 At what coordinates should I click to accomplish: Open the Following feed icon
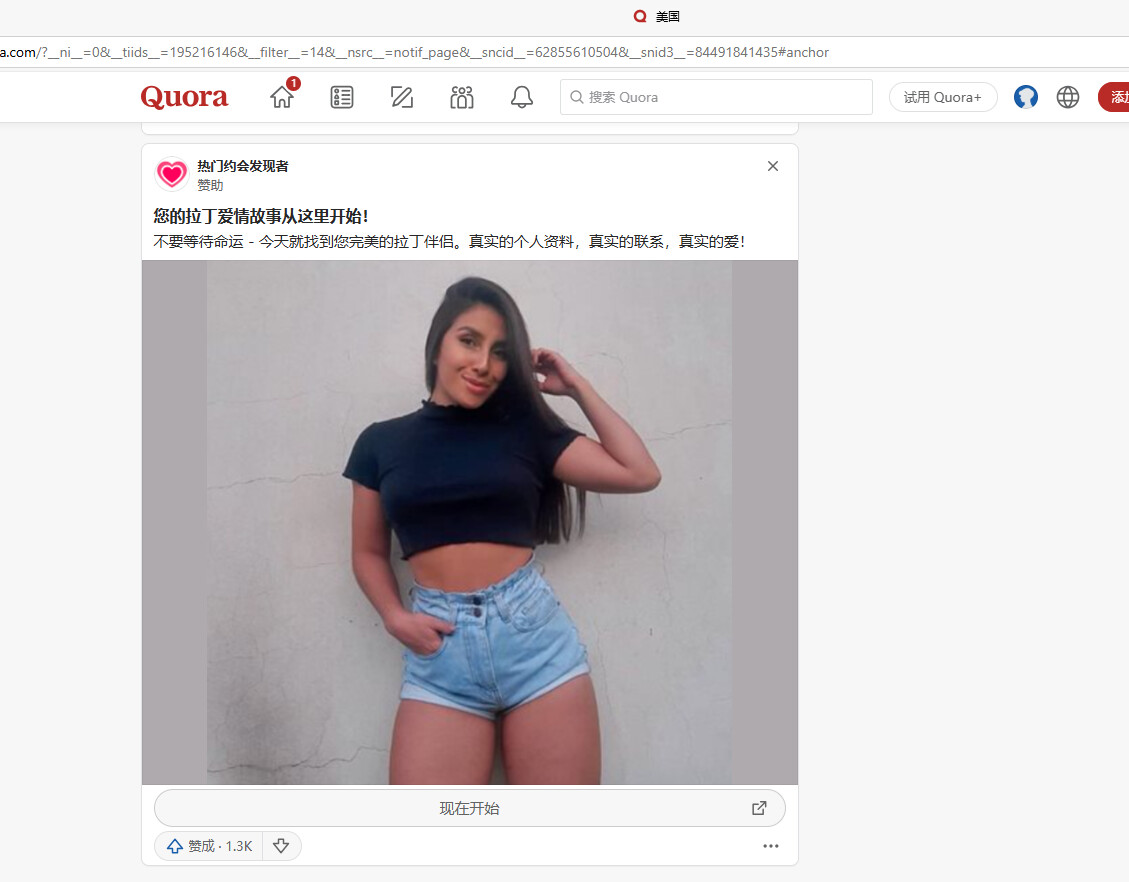(x=342, y=97)
